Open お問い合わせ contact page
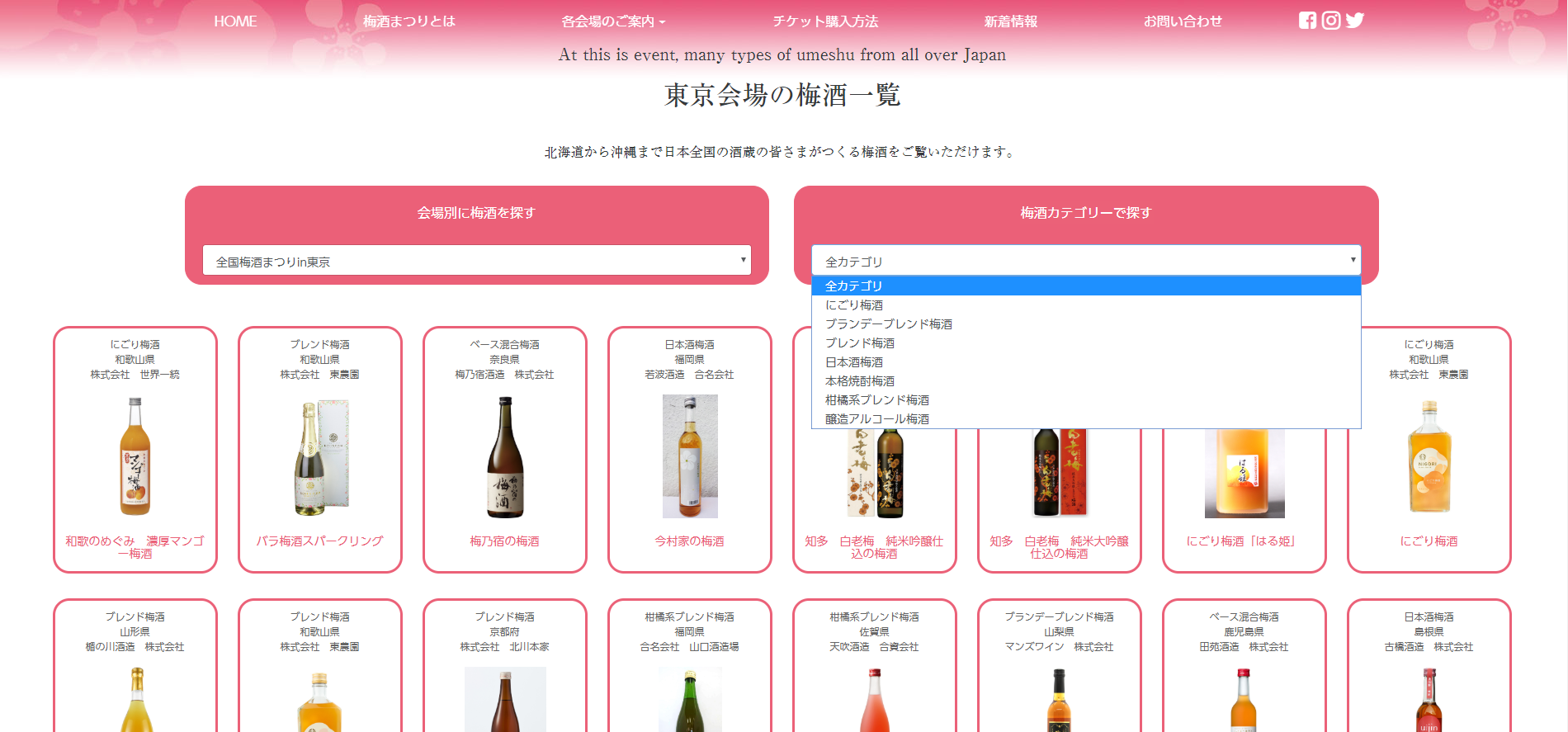This screenshot has height=732, width=1568. point(1183,21)
